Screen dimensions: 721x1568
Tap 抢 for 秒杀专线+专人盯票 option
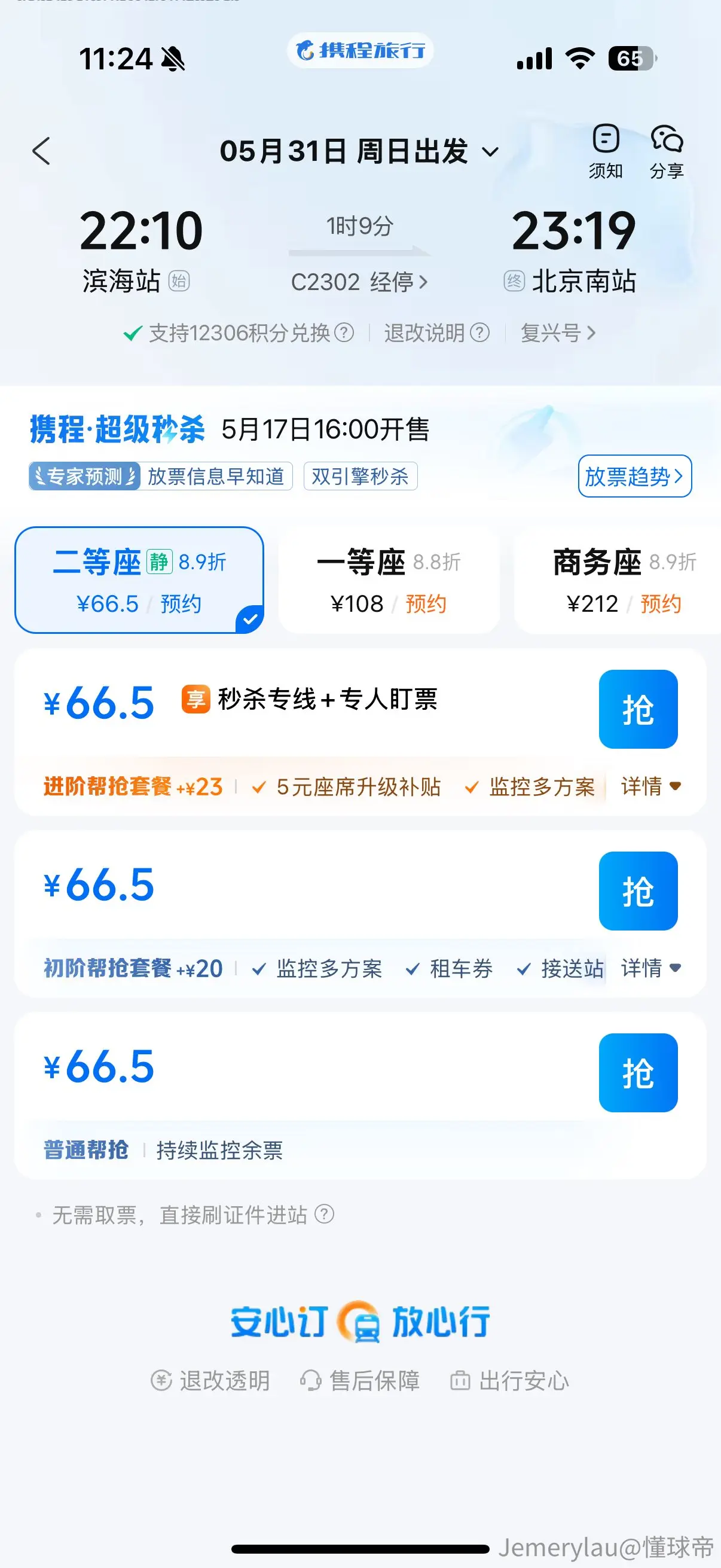[x=638, y=709]
